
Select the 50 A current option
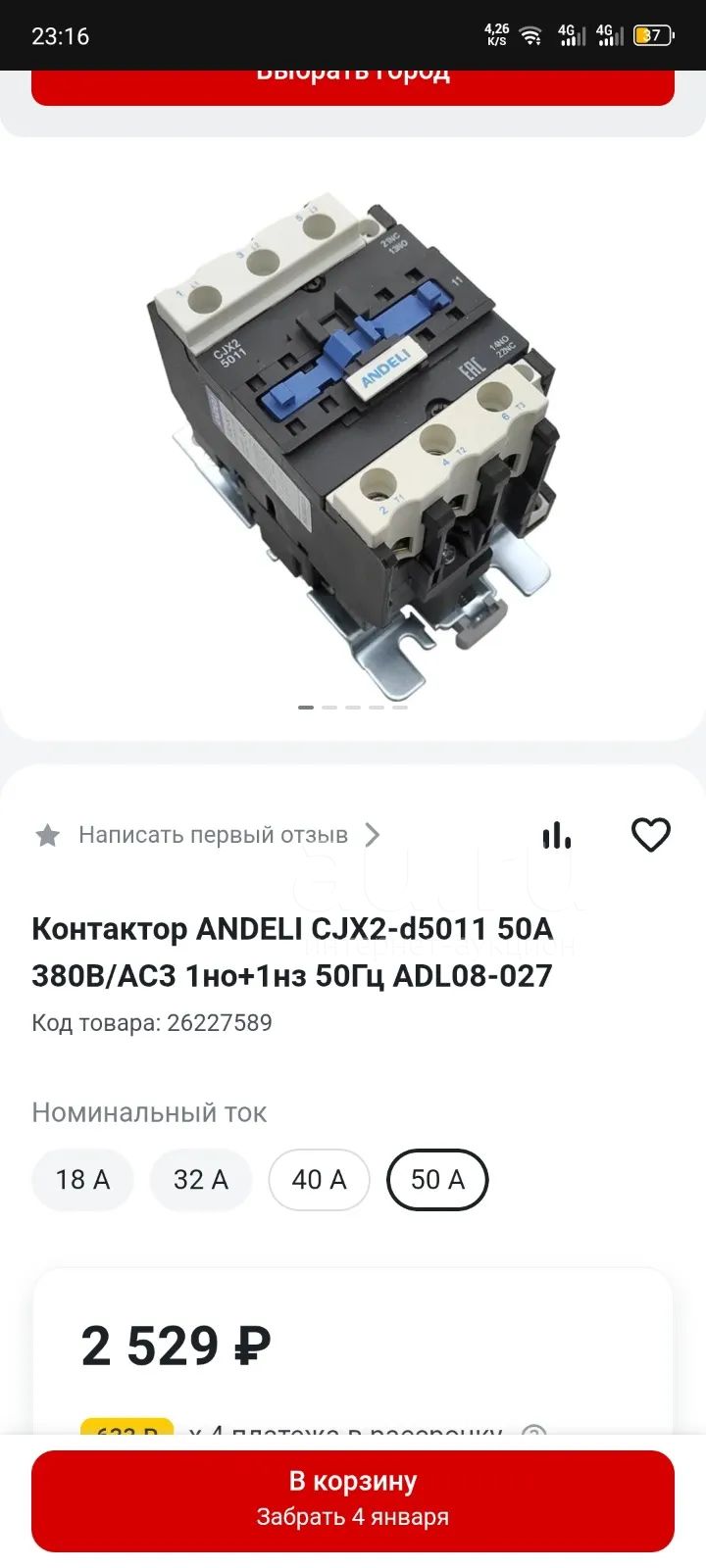[x=437, y=1180]
